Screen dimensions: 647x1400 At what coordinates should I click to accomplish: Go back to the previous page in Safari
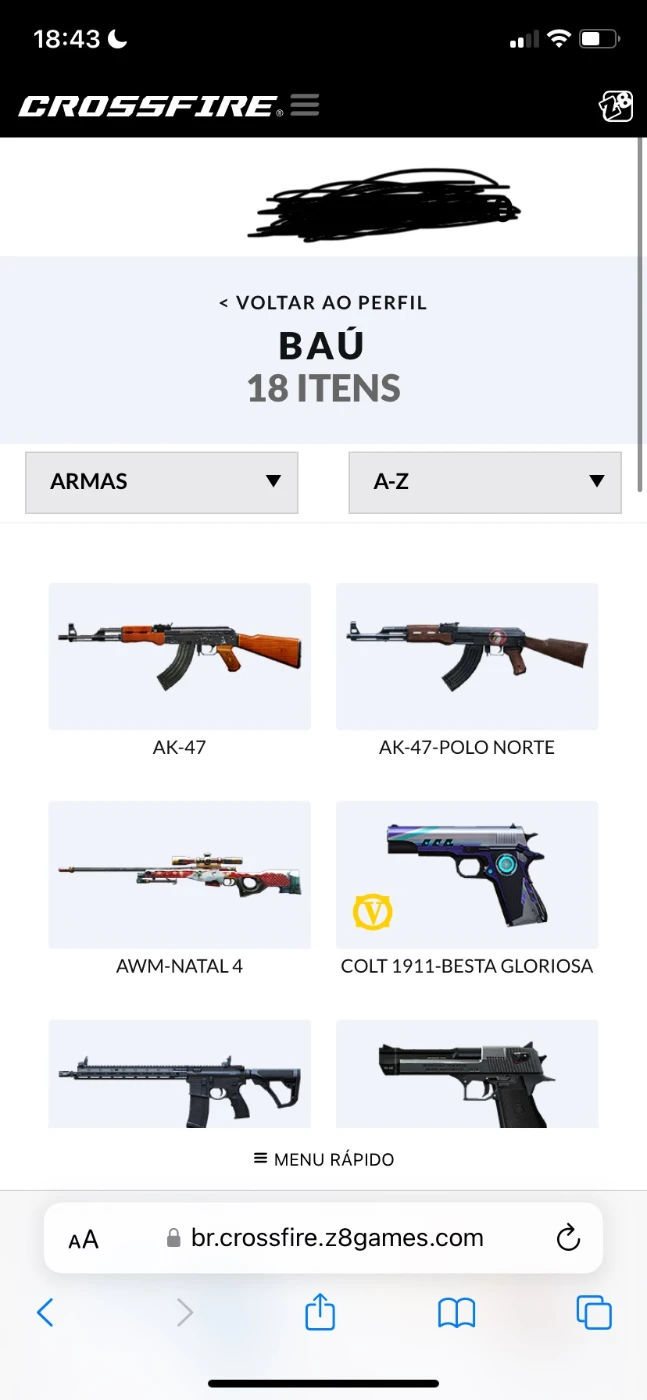(45, 1313)
